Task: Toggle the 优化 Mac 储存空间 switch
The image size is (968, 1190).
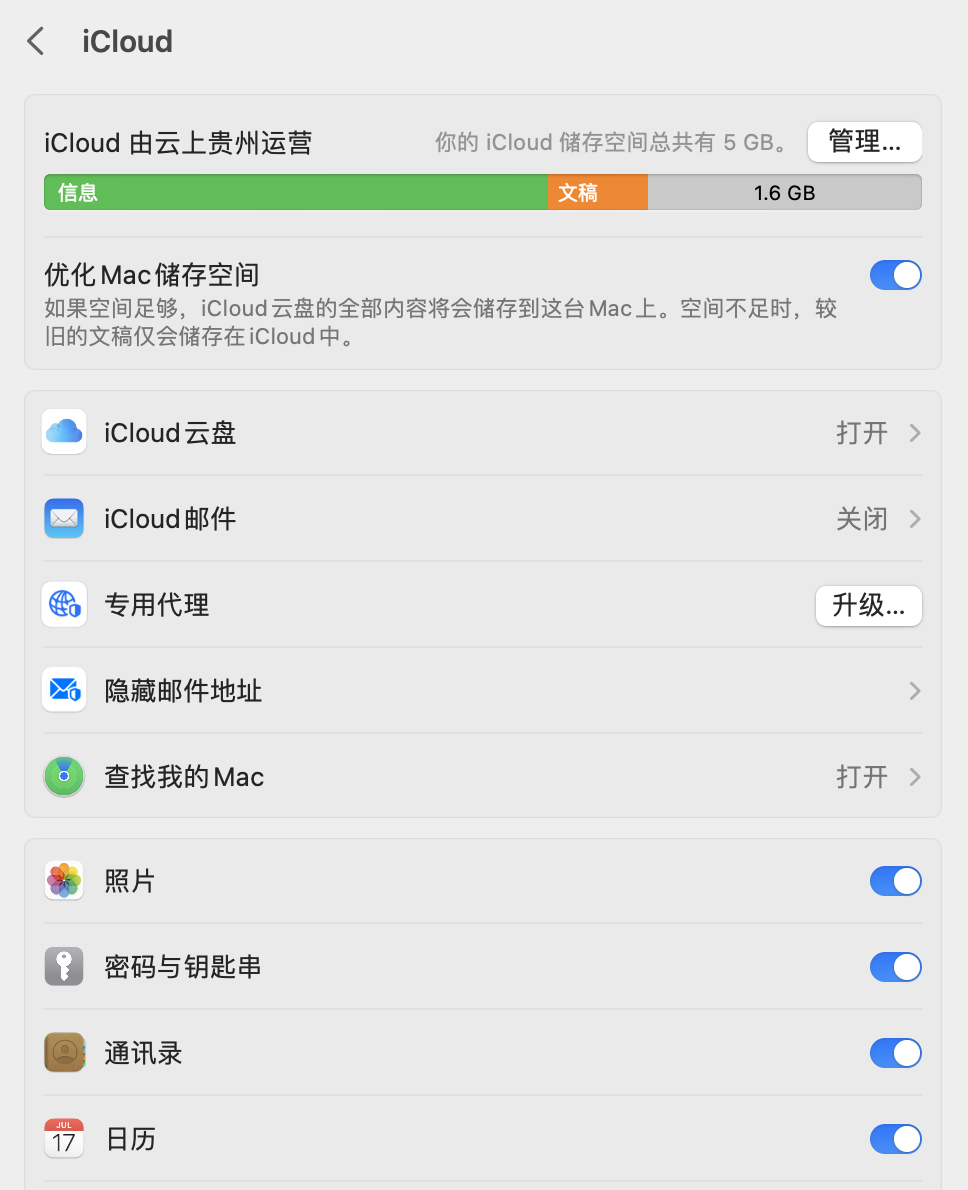Action: (x=895, y=275)
